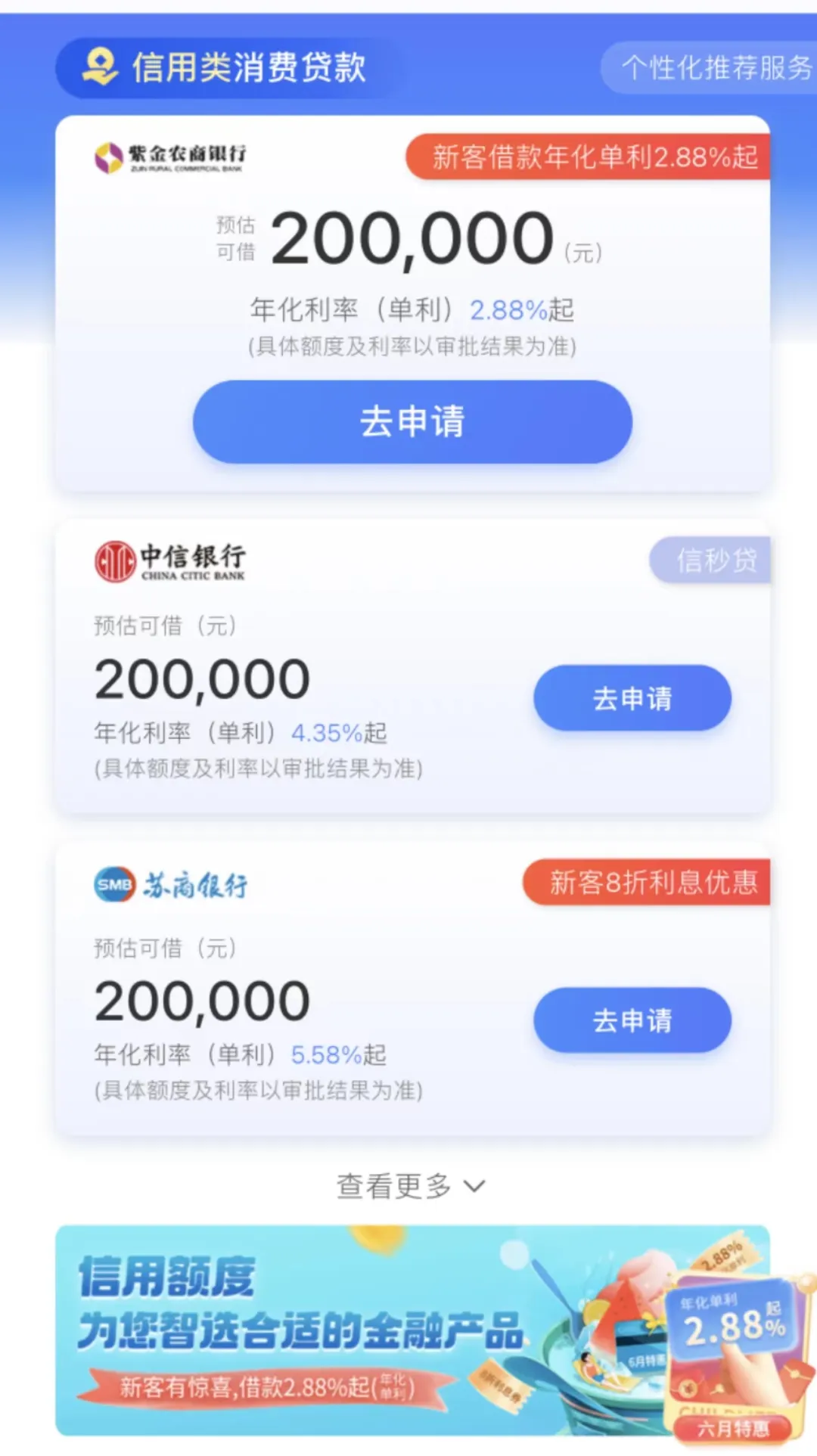Click the 2.88%起 rate text on first card
The height and width of the screenshot is (1456, 817).
[521, 309]
